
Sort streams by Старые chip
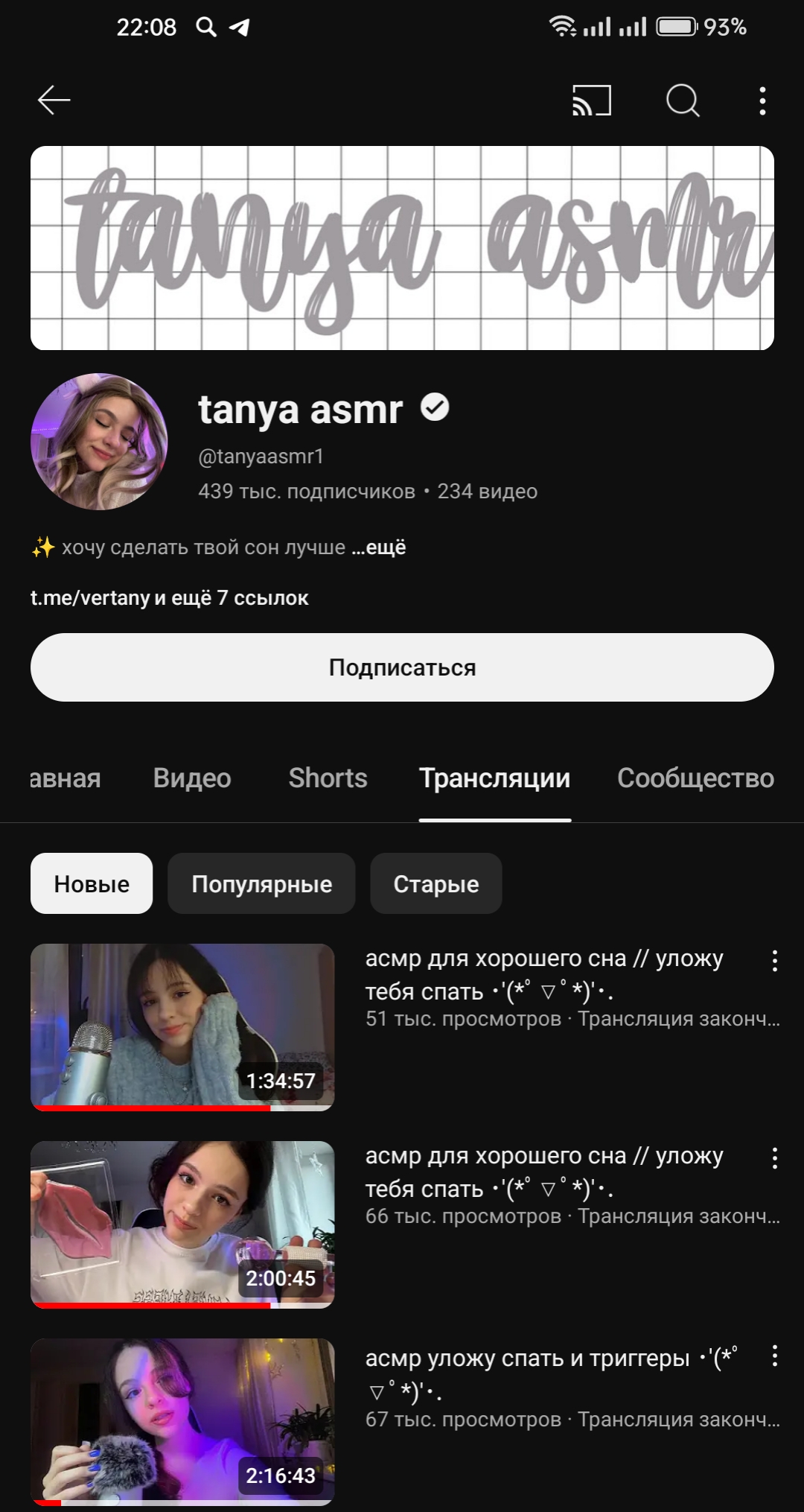coord(436,883)
